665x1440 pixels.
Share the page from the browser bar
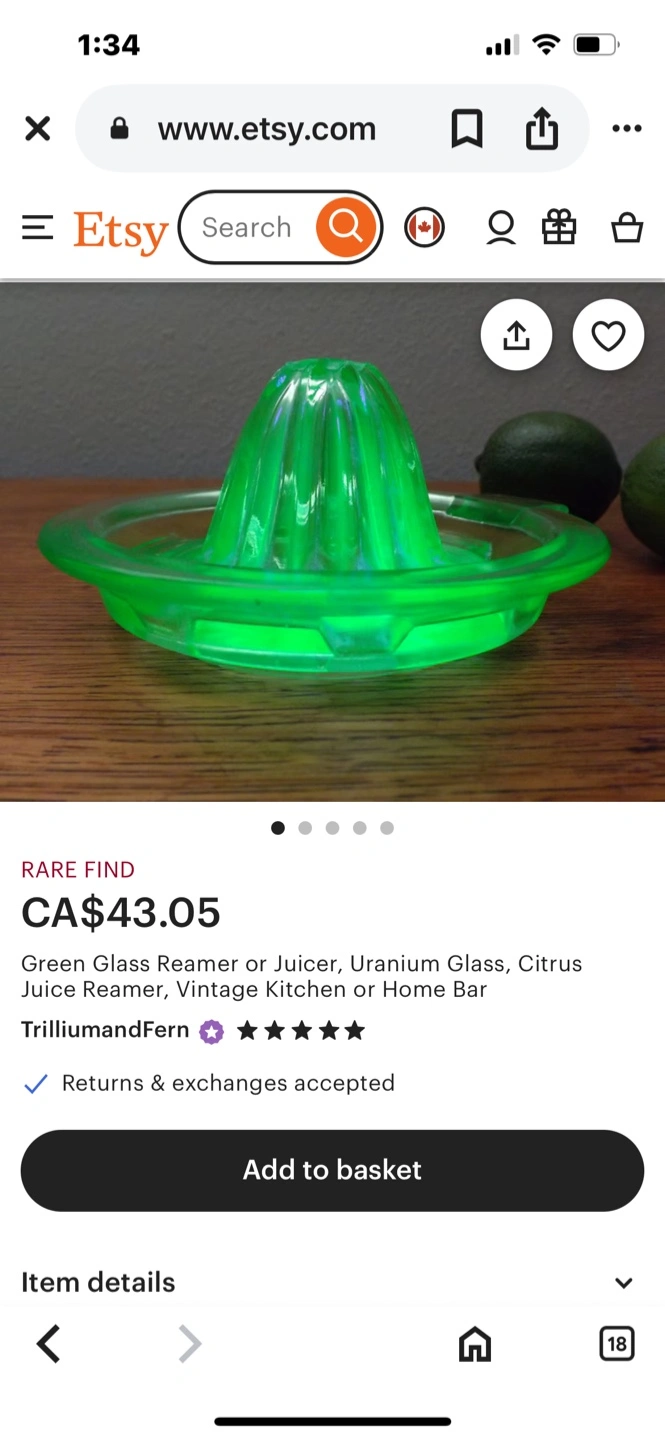tap(542, 128)
